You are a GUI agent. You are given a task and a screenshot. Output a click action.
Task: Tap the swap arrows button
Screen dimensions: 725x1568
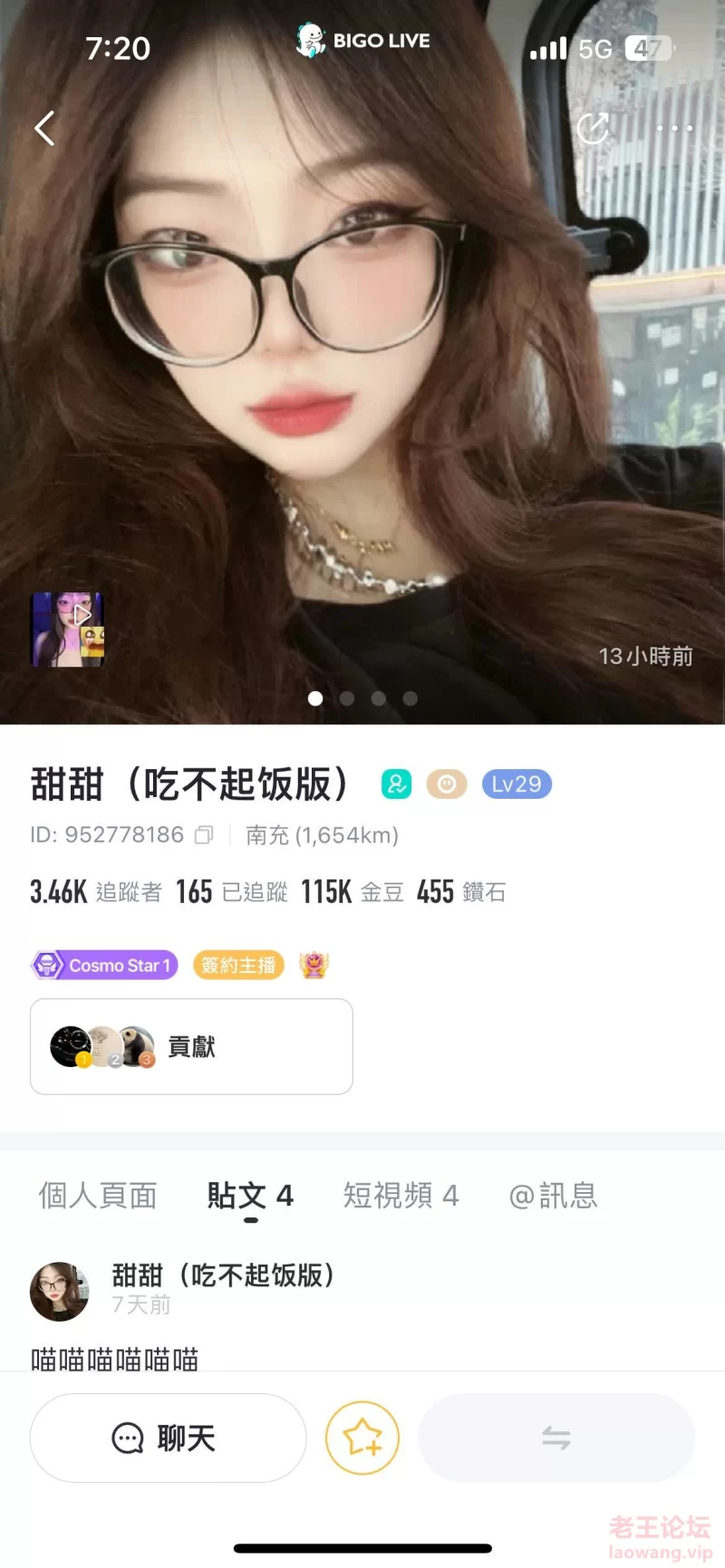pyautogui.click(x=556, y=1438)
